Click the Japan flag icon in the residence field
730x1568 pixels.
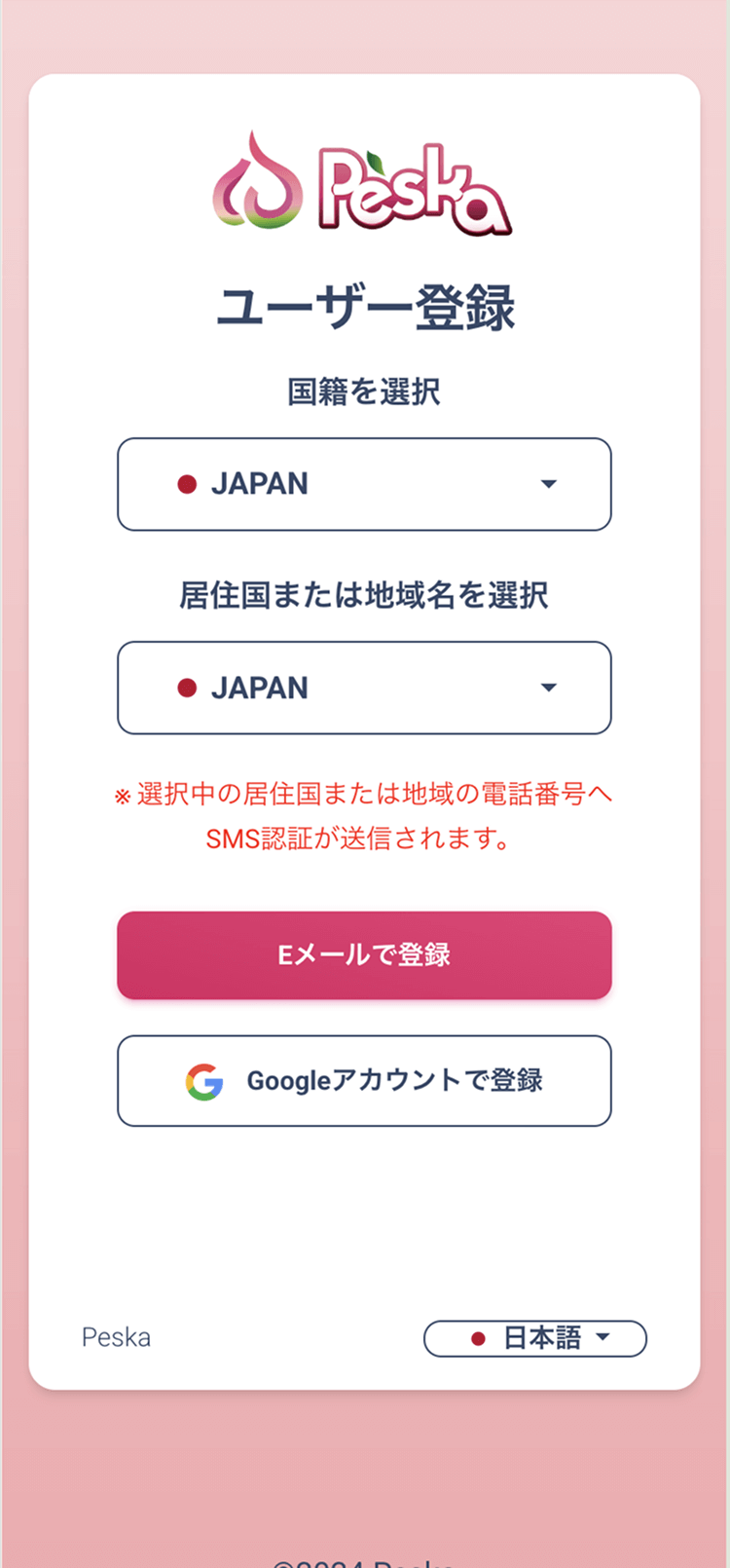coord(187,688)
